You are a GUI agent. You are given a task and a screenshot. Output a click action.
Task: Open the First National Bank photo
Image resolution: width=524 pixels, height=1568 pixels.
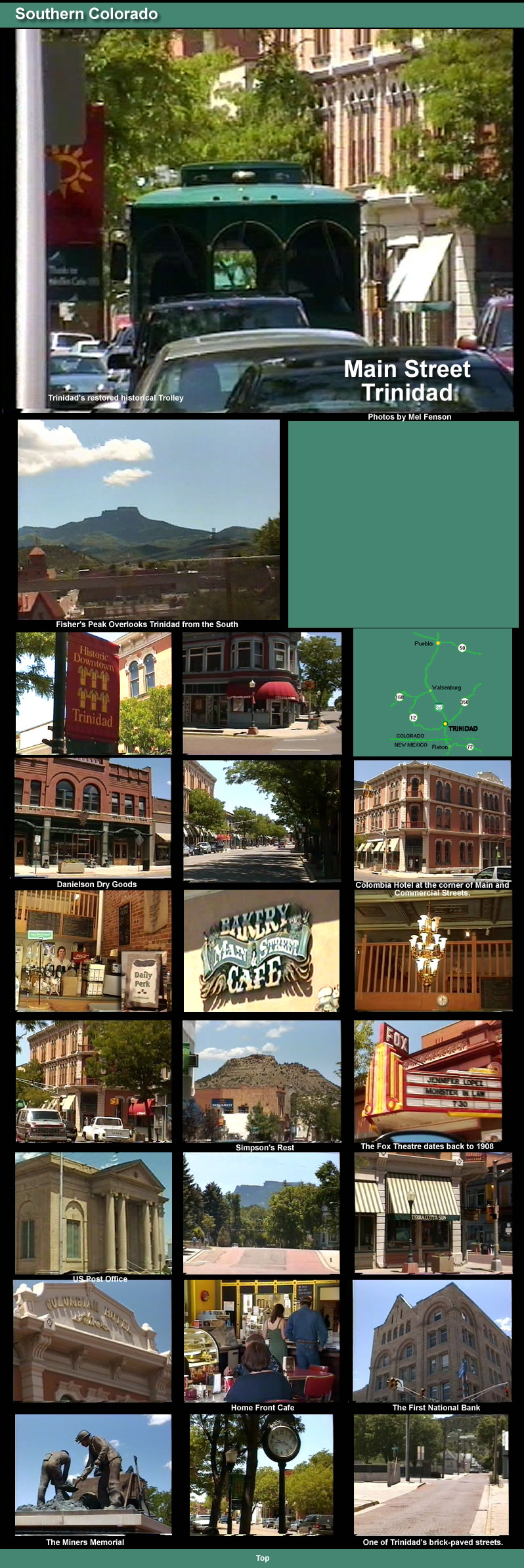(x=431, y=1340)
